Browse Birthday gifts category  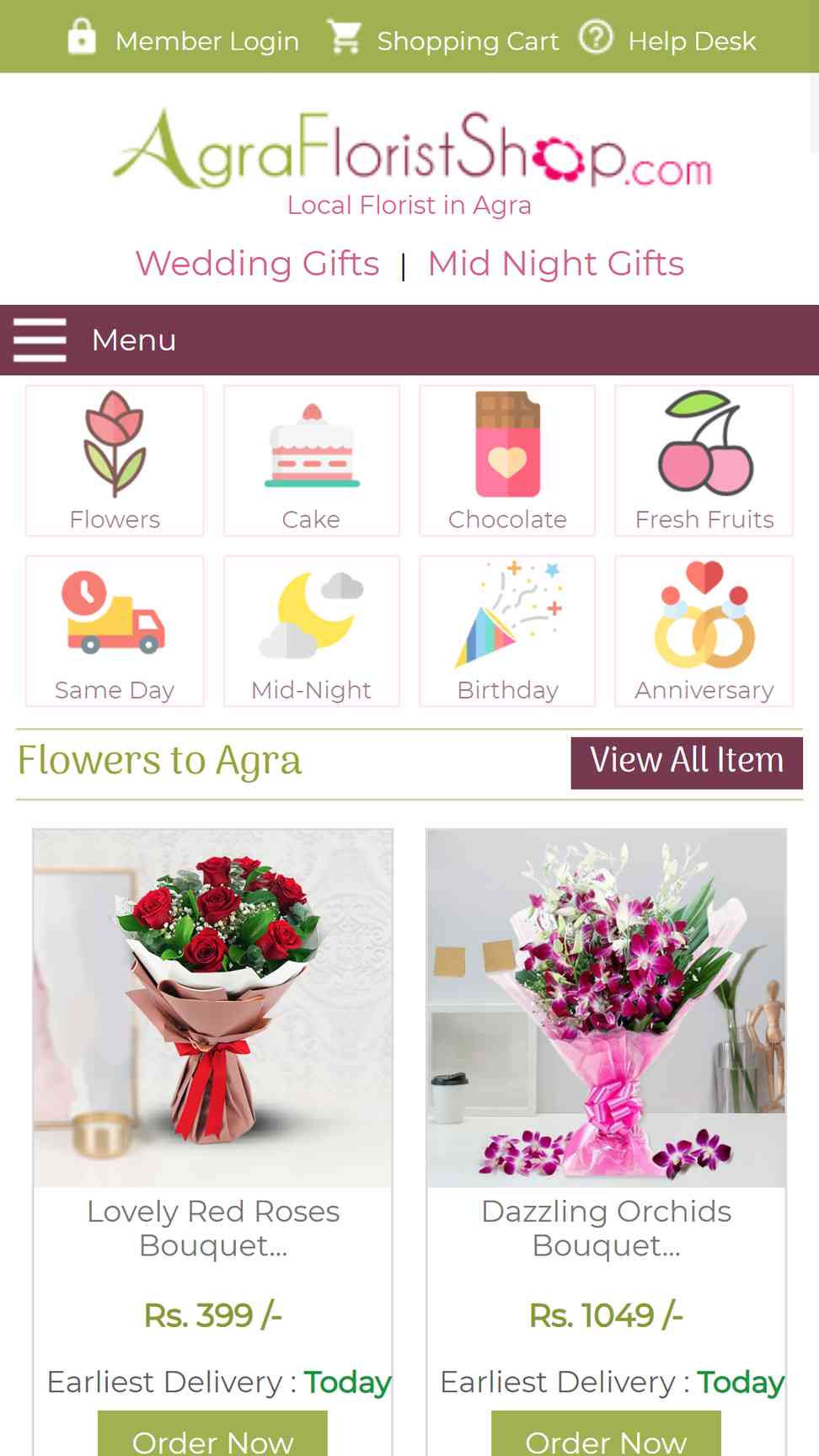point(507,631)
